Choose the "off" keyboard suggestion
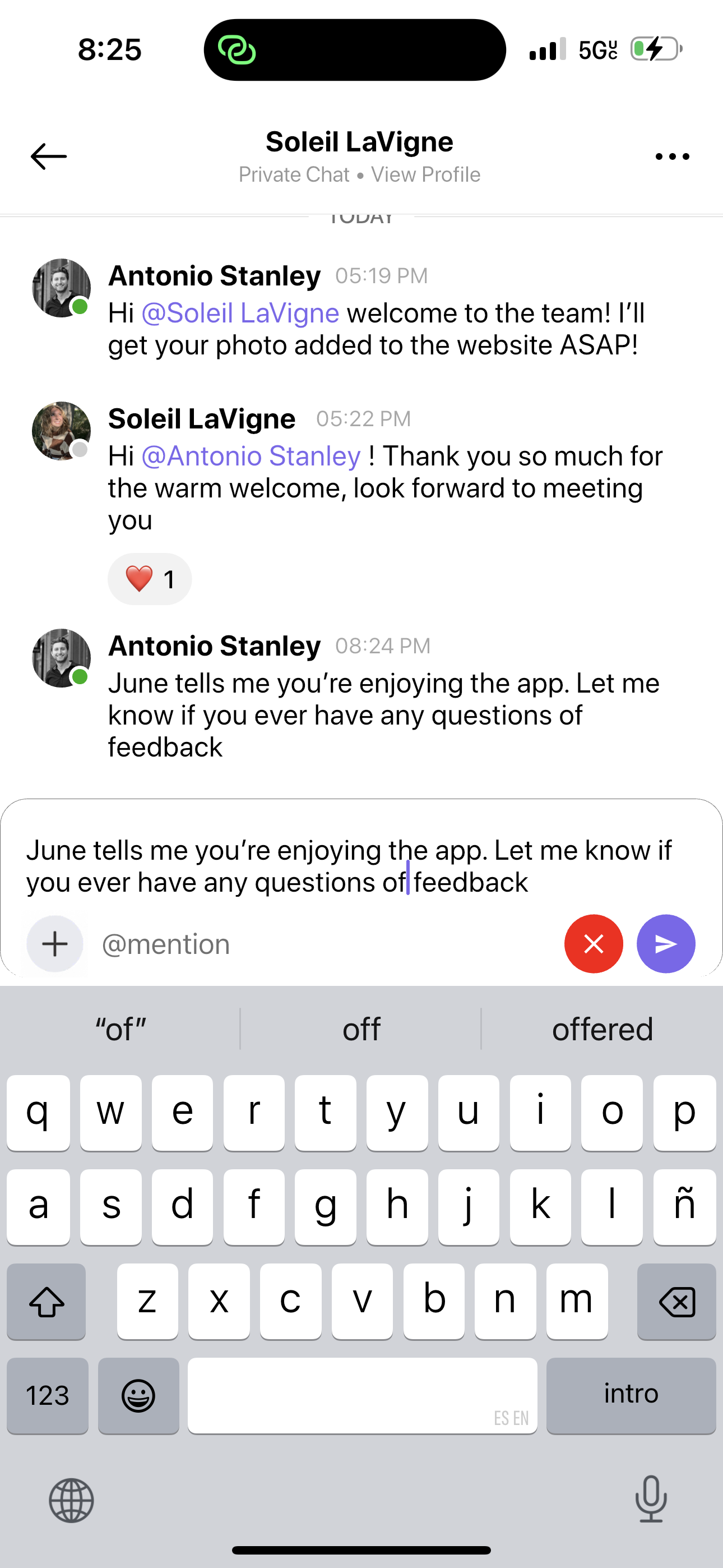The image size is (723, 1568). point(361,1029)
